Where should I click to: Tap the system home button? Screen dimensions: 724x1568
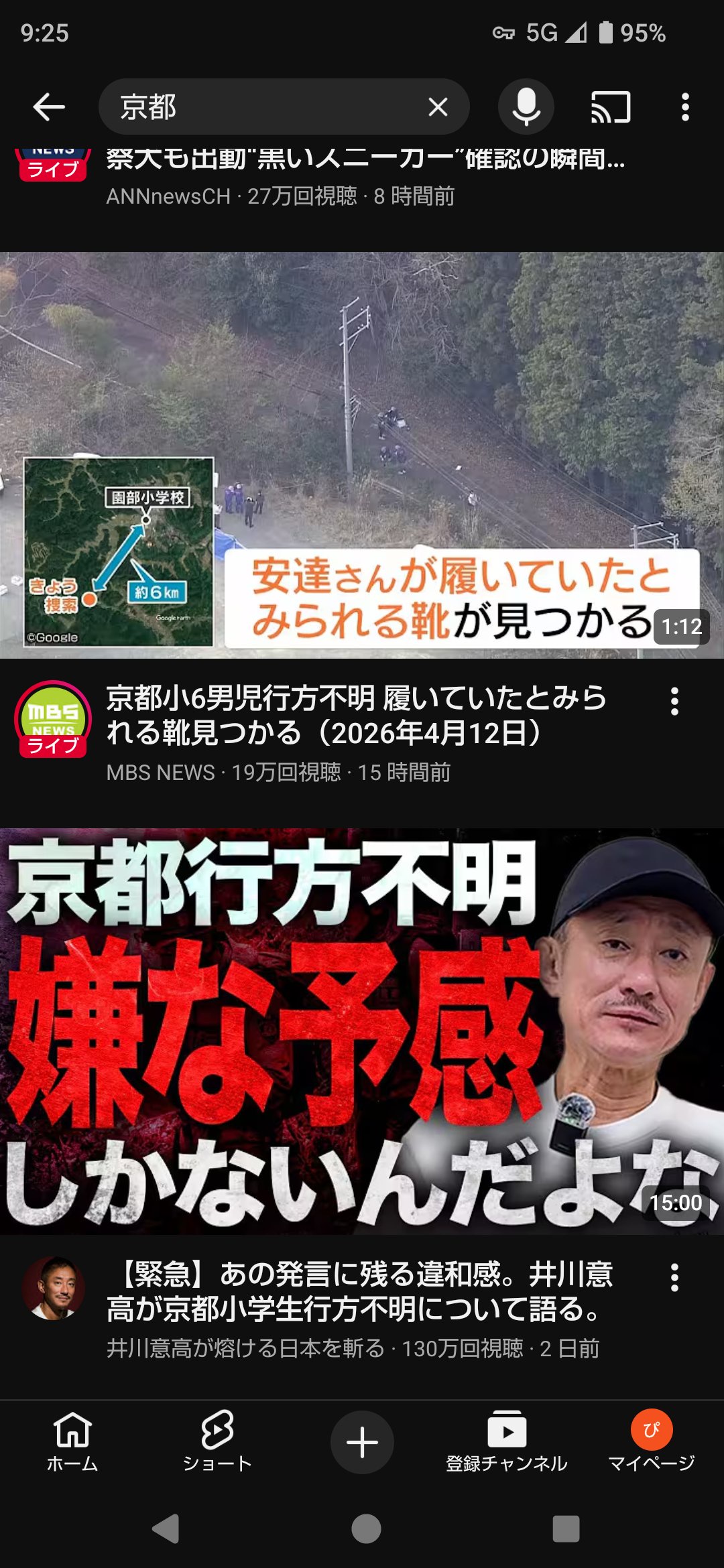tap(366, 1528)
